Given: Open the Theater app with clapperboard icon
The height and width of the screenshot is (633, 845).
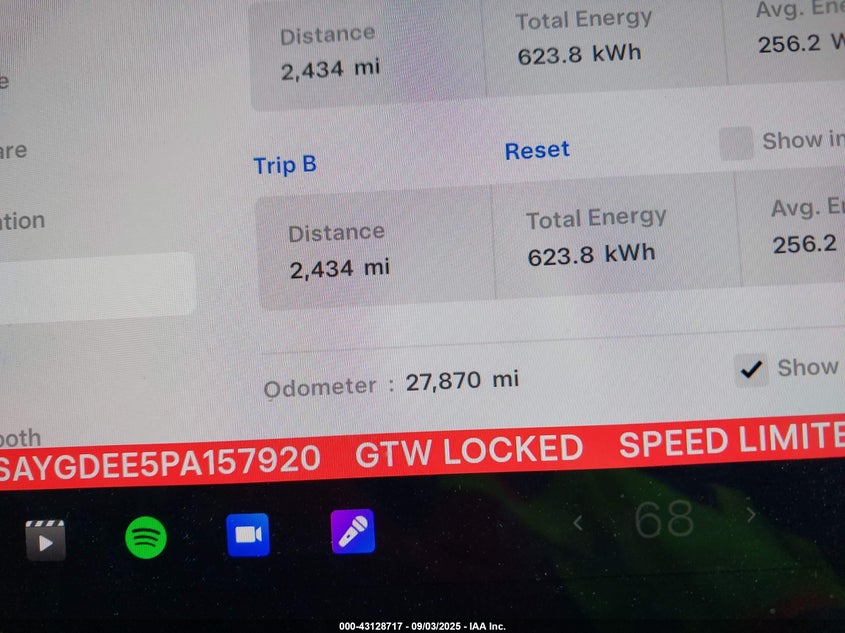Looking at the screenshot, I should point(46,540).
